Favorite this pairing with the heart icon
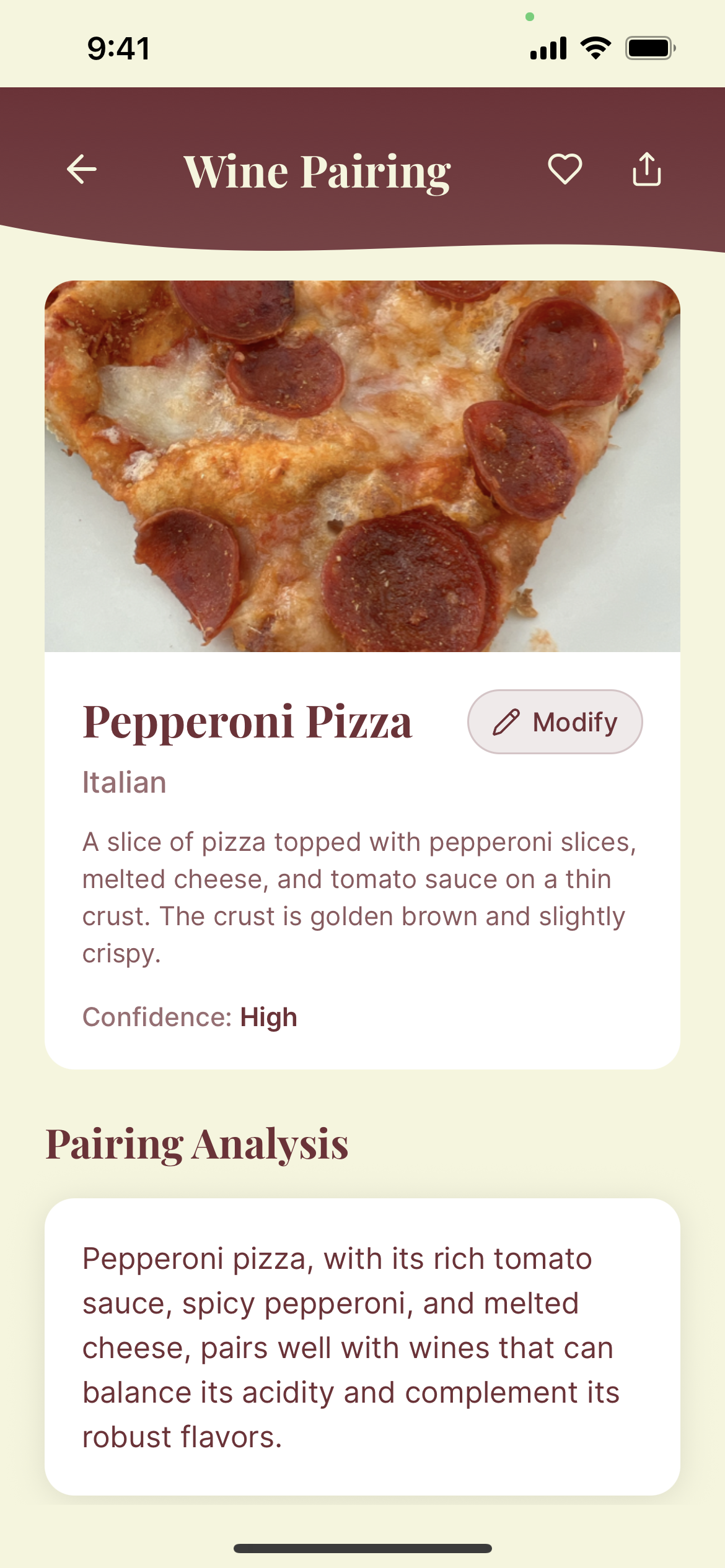This screenshot has height=1568, width=725. tap(565, 169)
